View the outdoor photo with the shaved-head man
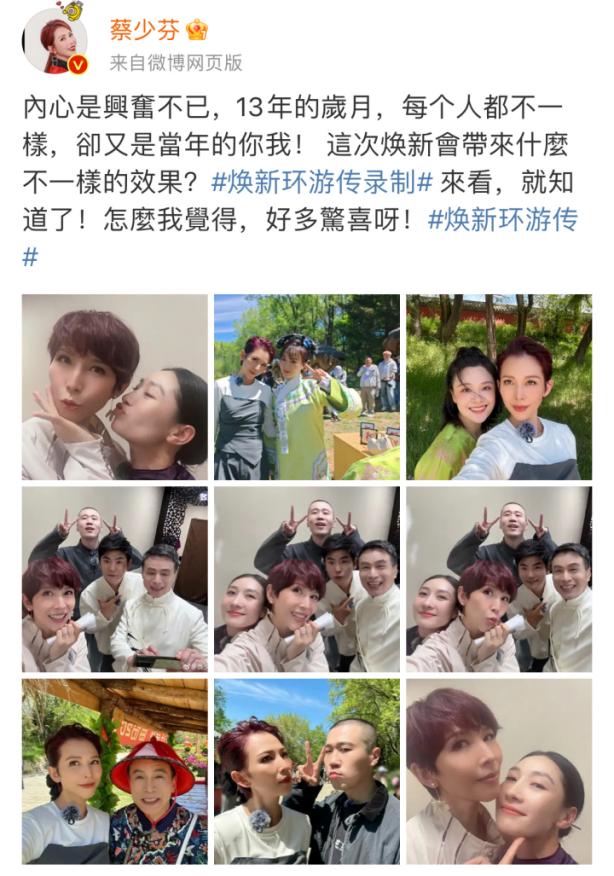614x876 pixels. pos(307,771)
